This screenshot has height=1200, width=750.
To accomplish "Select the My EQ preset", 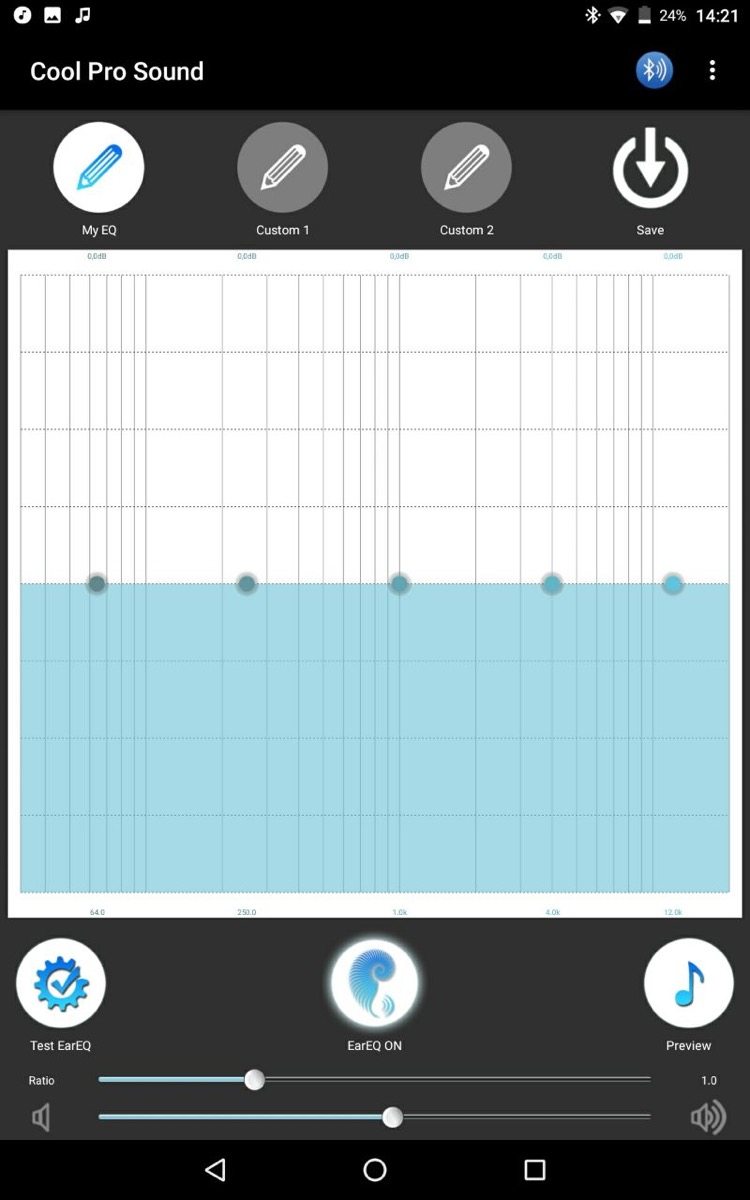I will 99,168.
